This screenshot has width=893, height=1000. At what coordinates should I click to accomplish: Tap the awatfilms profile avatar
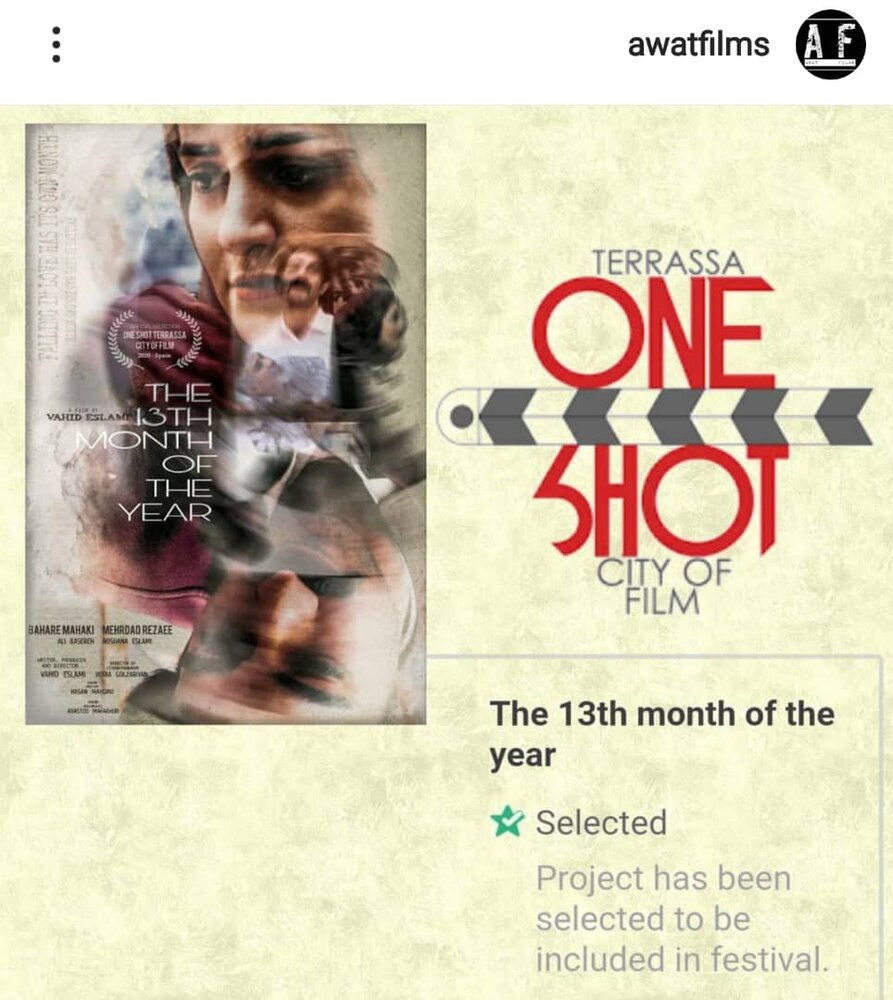[x=830, y=45]
